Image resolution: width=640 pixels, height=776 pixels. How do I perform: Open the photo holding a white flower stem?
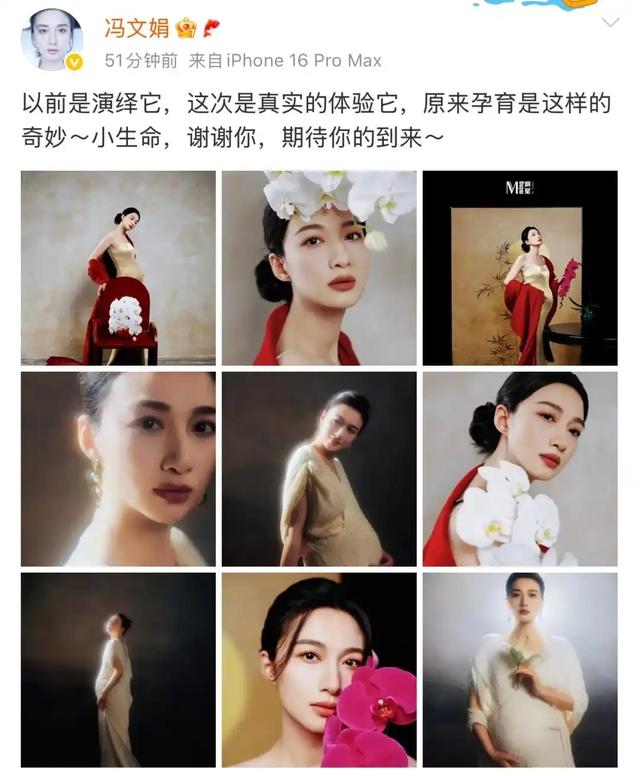pyautogui.click(x=520, y=670)
